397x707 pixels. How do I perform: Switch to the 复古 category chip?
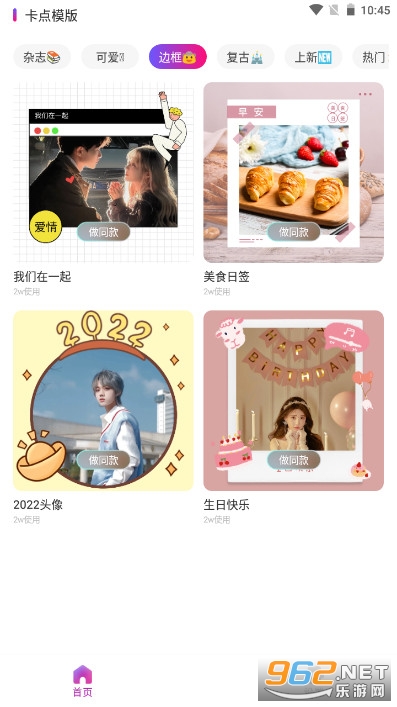coord(245,57)
